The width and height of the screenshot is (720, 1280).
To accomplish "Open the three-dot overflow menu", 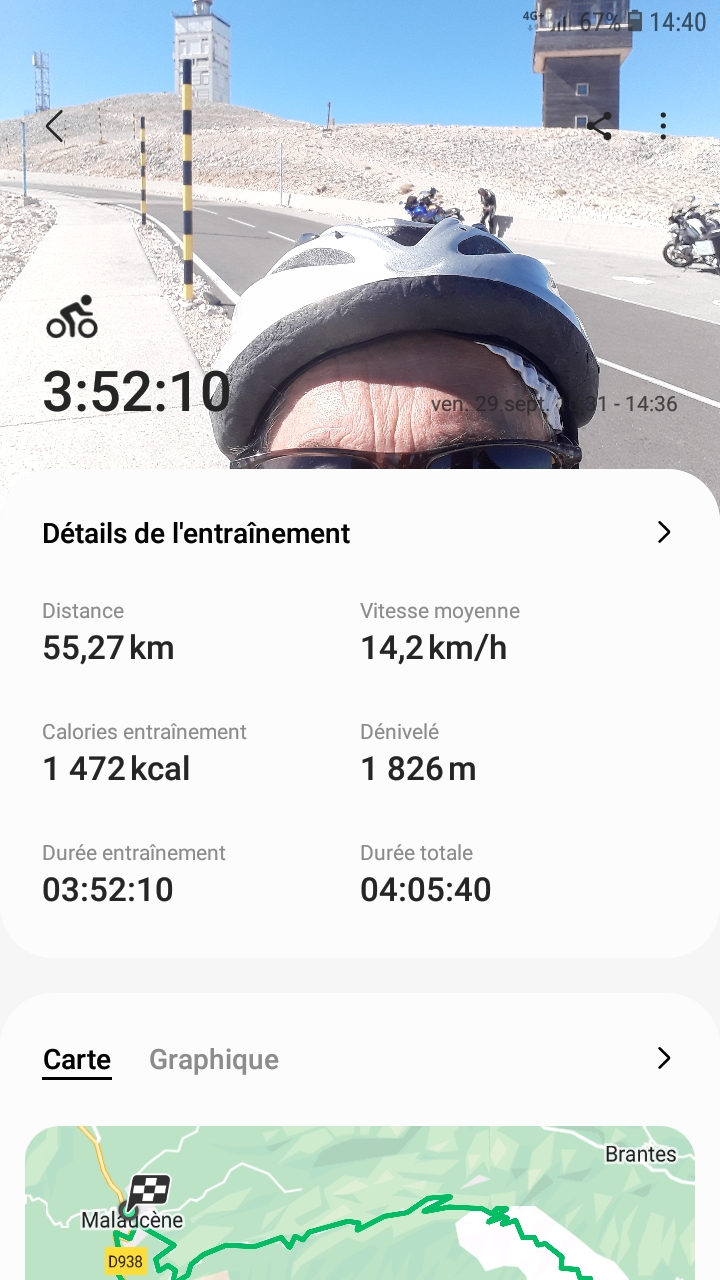I will [663, 126].
